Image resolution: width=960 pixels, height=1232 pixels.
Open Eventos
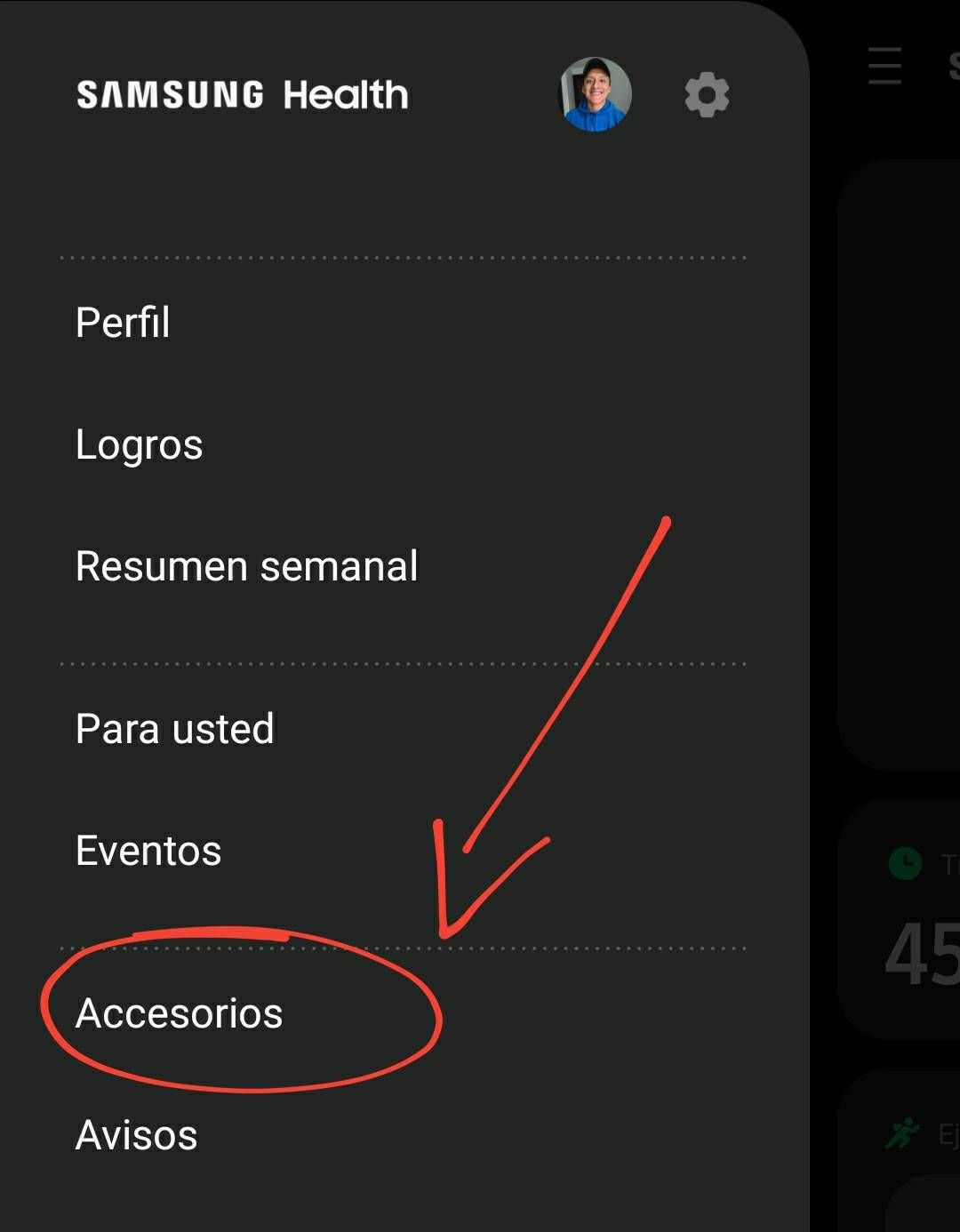148,852
